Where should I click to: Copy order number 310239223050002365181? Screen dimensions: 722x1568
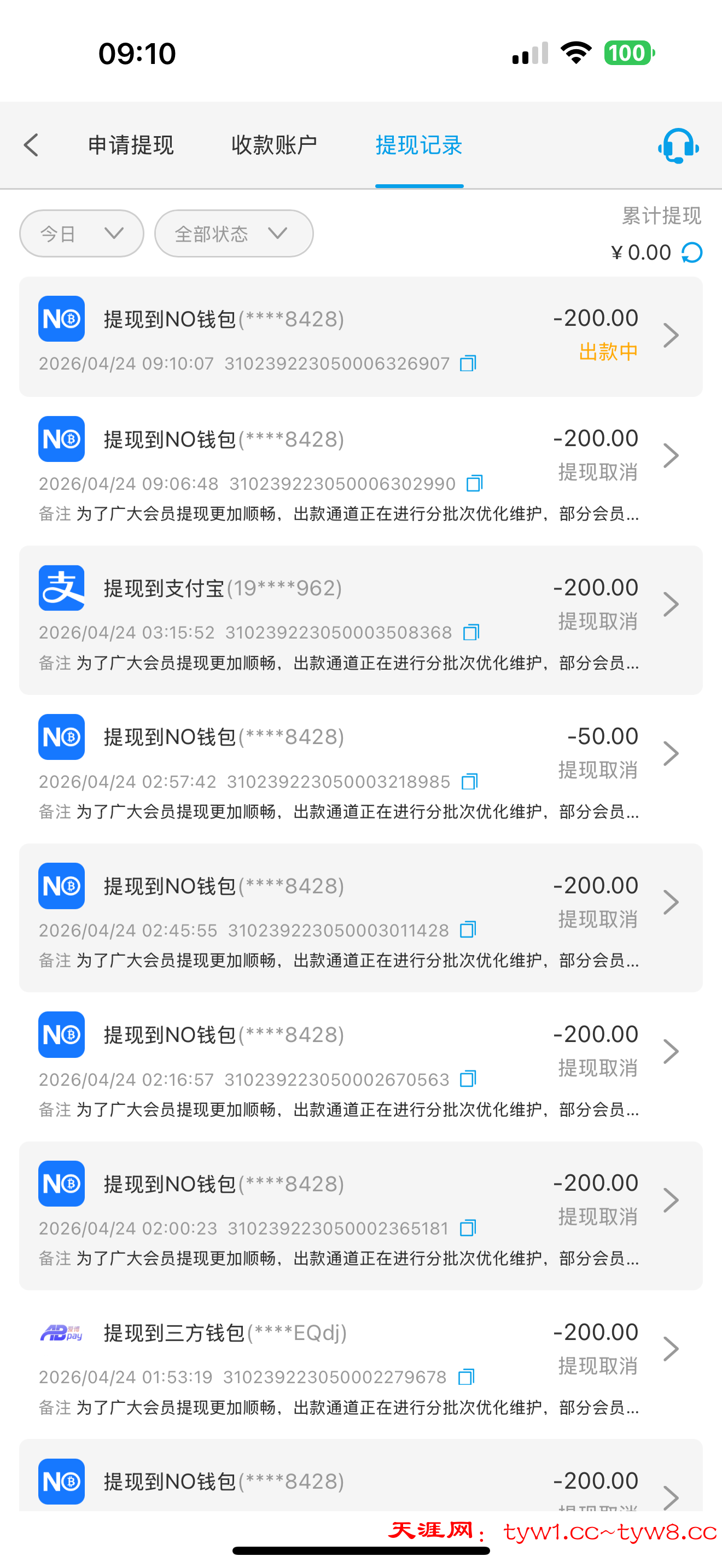[x=468, y=1228]
